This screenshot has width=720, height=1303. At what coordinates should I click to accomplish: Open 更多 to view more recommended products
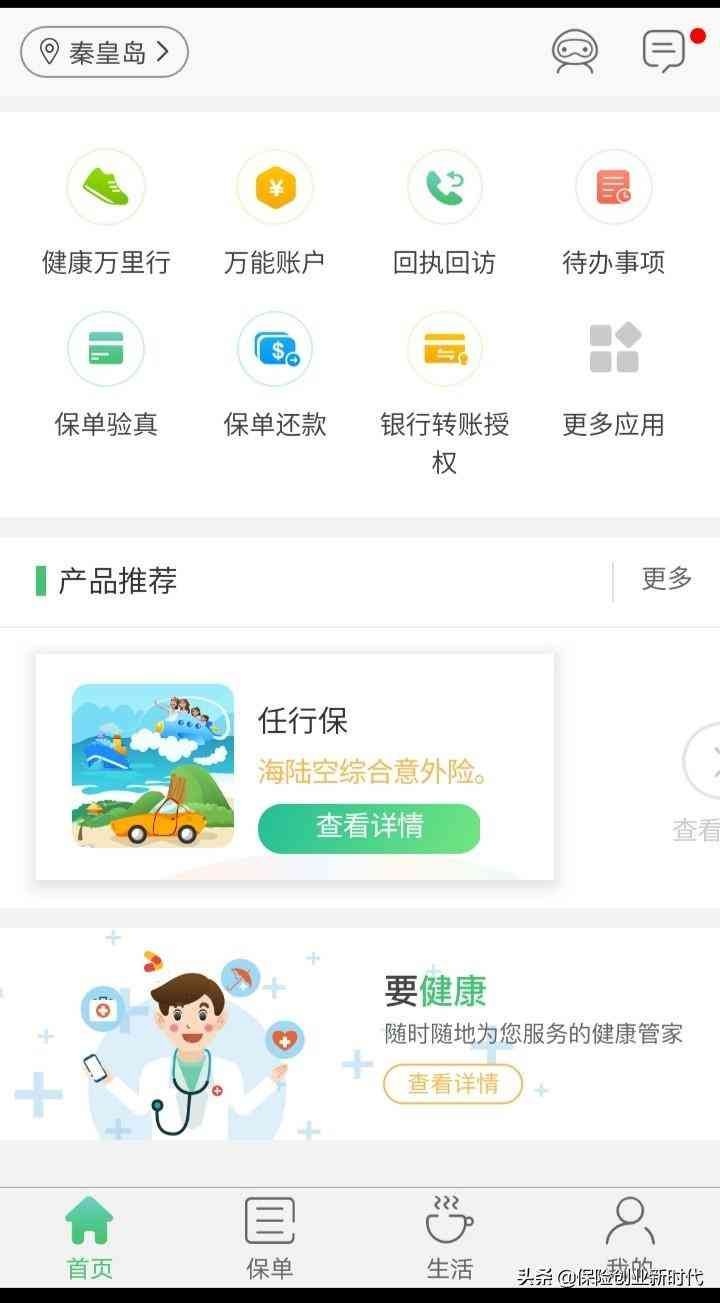pos(666,580)
